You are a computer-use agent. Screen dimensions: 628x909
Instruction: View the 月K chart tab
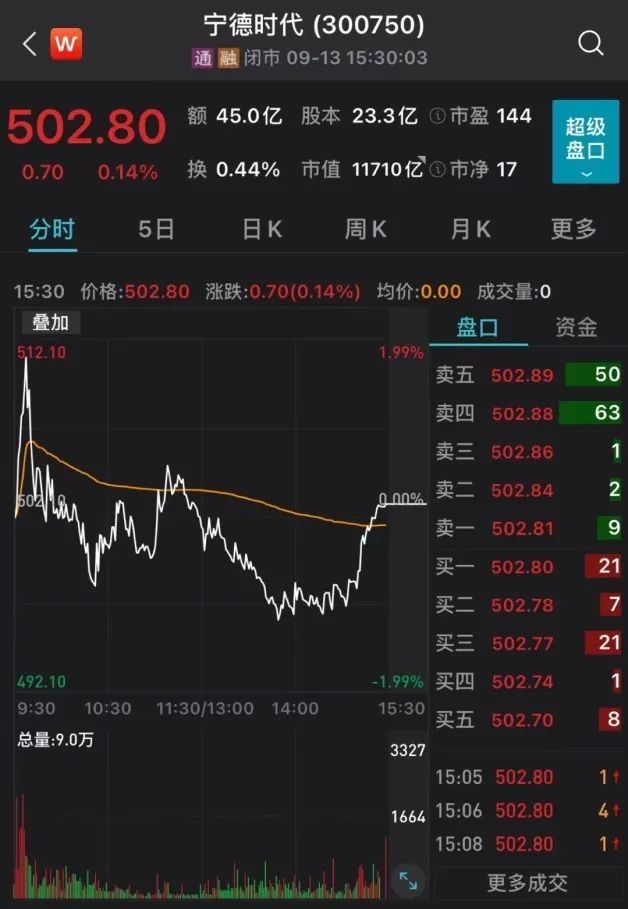coord(470,229)
